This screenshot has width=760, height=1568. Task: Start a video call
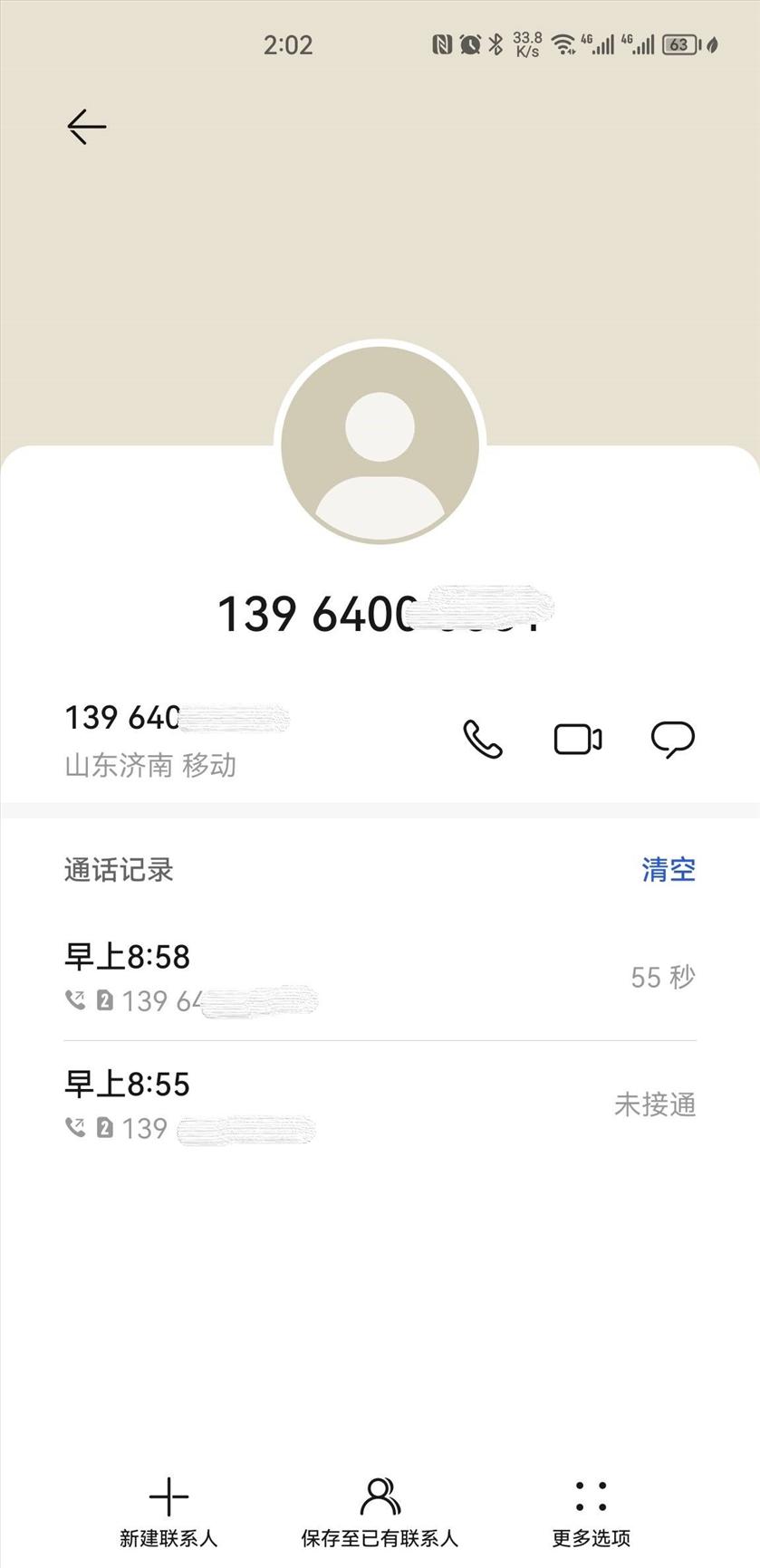pyautogui.click(x=578, y=739)
